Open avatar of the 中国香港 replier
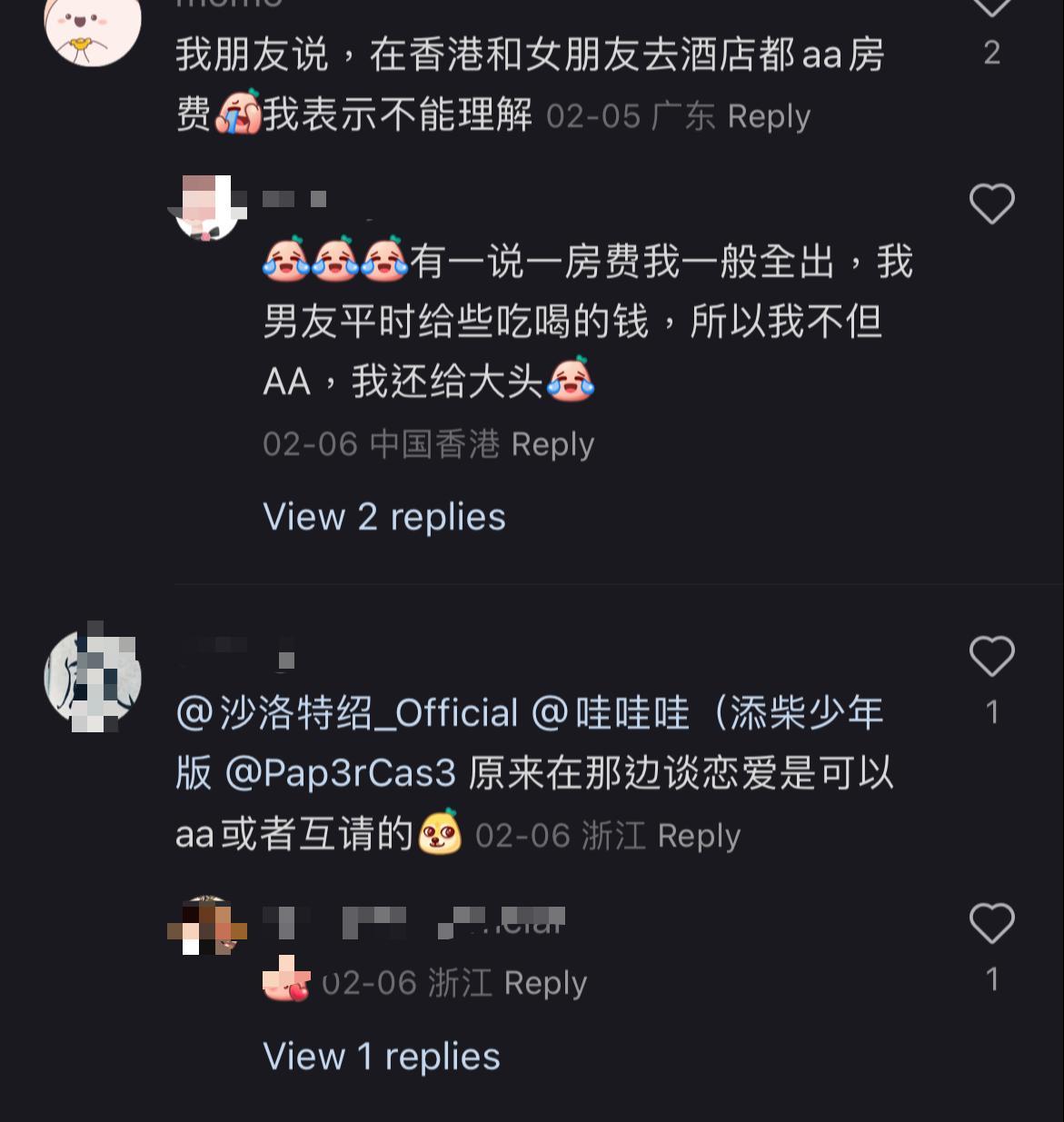Screen dimensions: 1064x1122 point(208,208)
